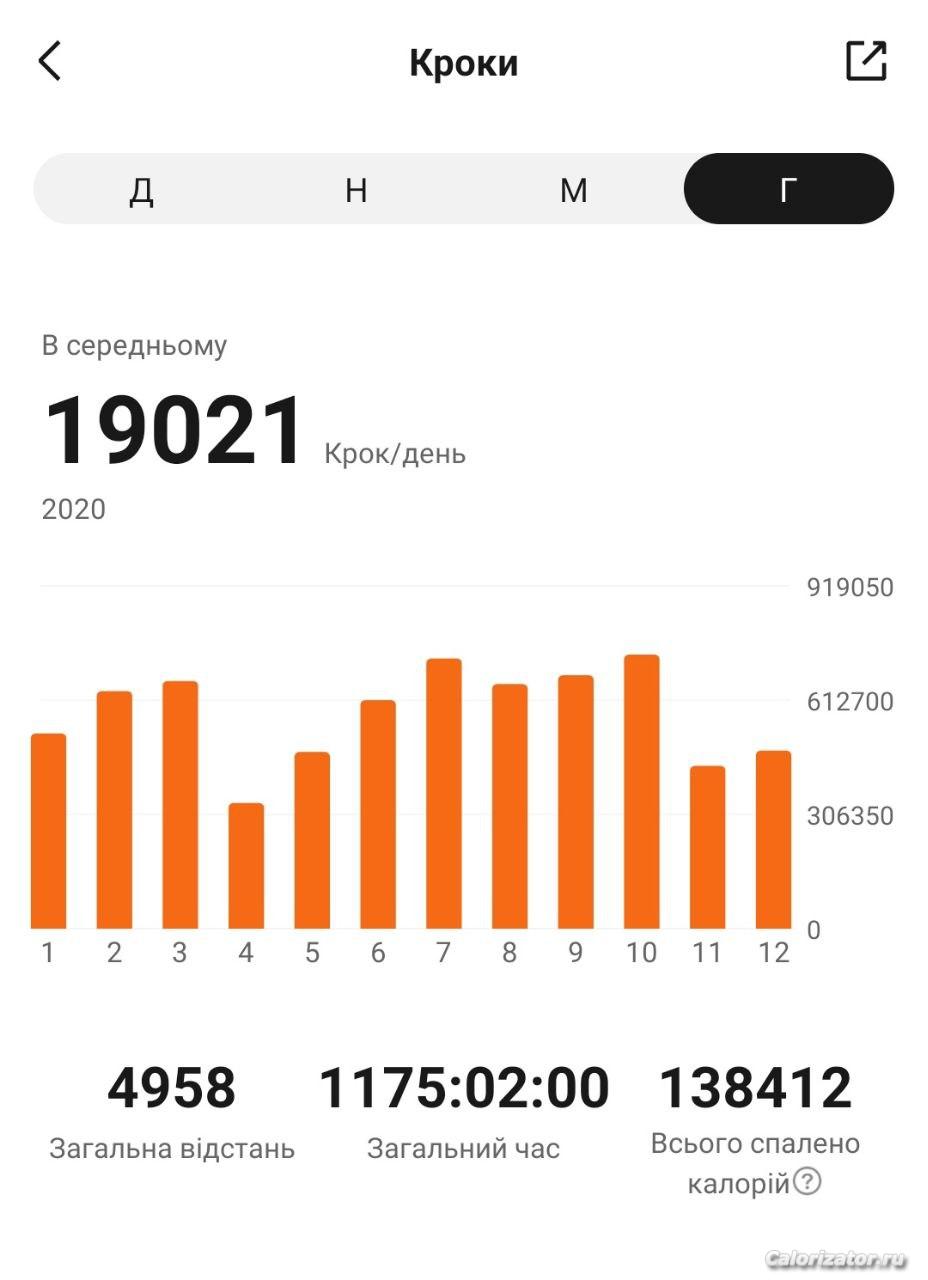The image size is (928, 1280).
Task: Share the steps statistics
Action: tap(866, 62)
